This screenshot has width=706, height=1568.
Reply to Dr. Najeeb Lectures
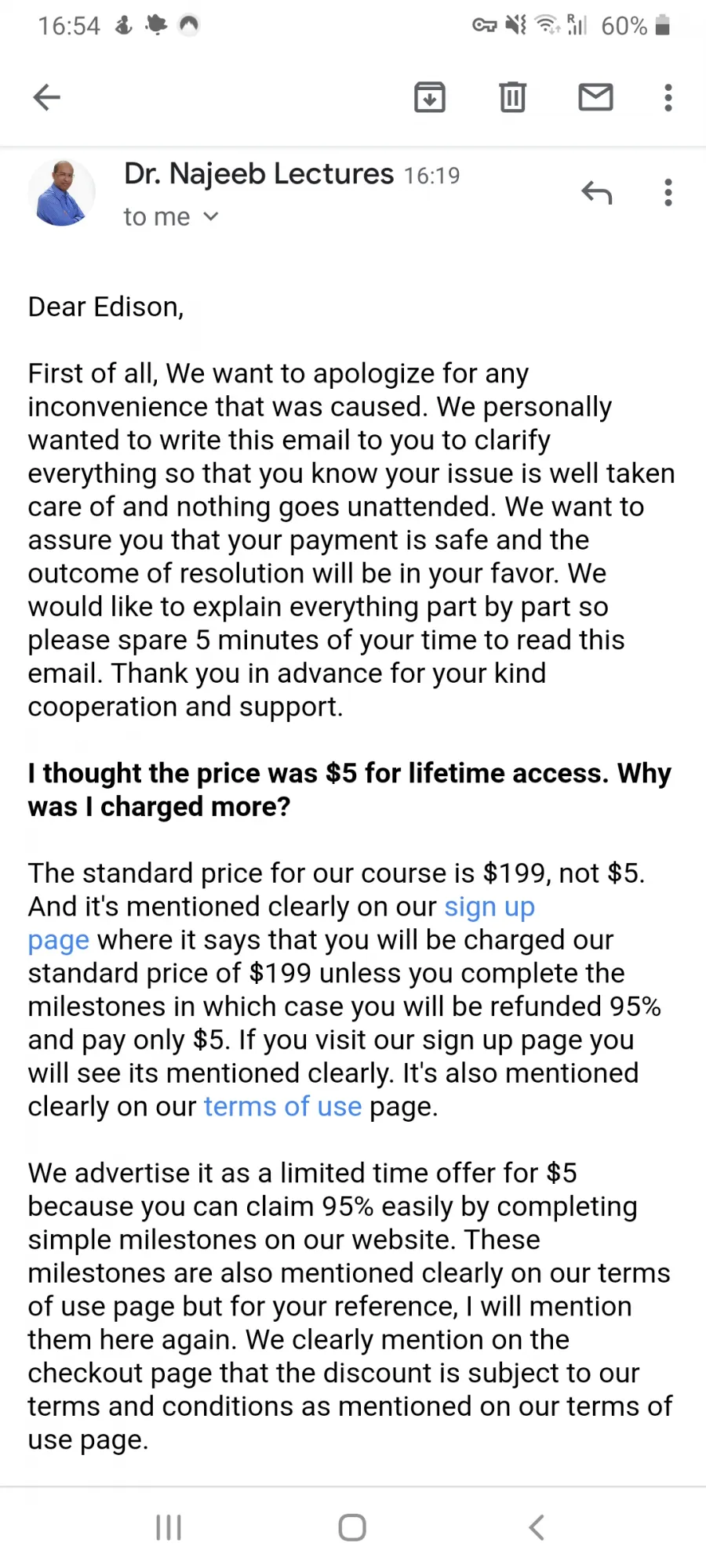click(x=597, y=192)
